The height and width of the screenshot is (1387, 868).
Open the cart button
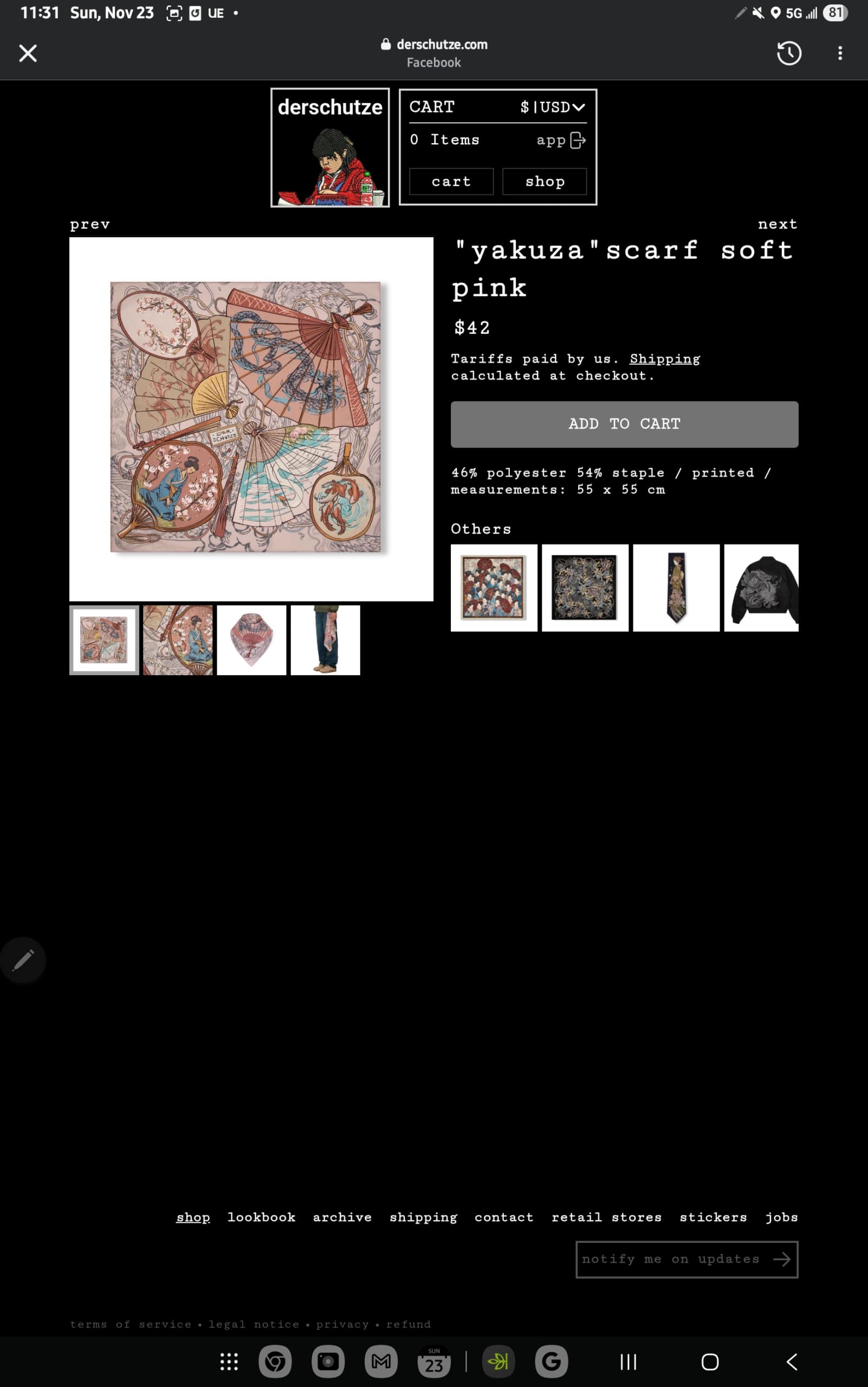click(x=451, y=182)
